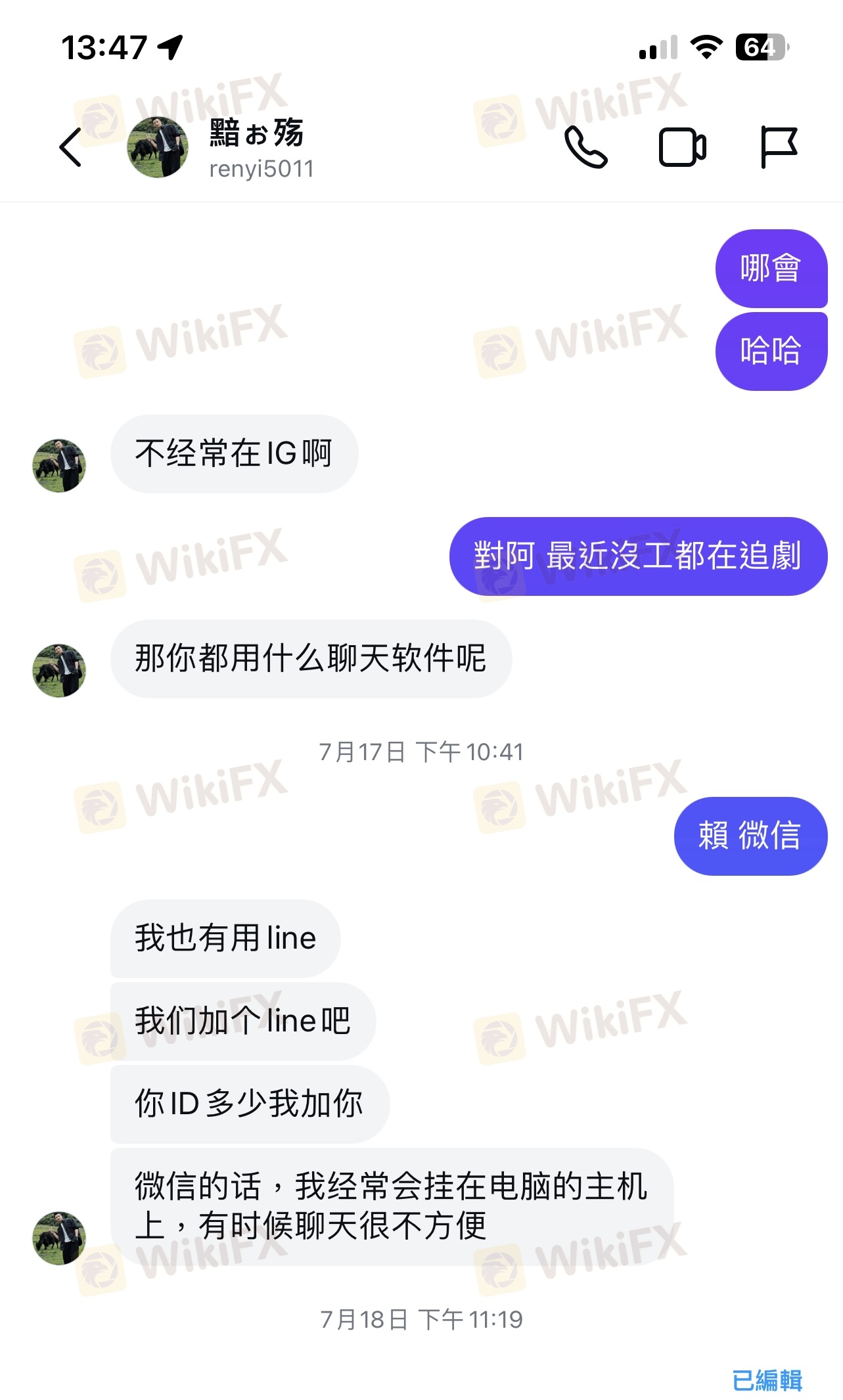Start a voice call with renyi5011

point(585,147)
